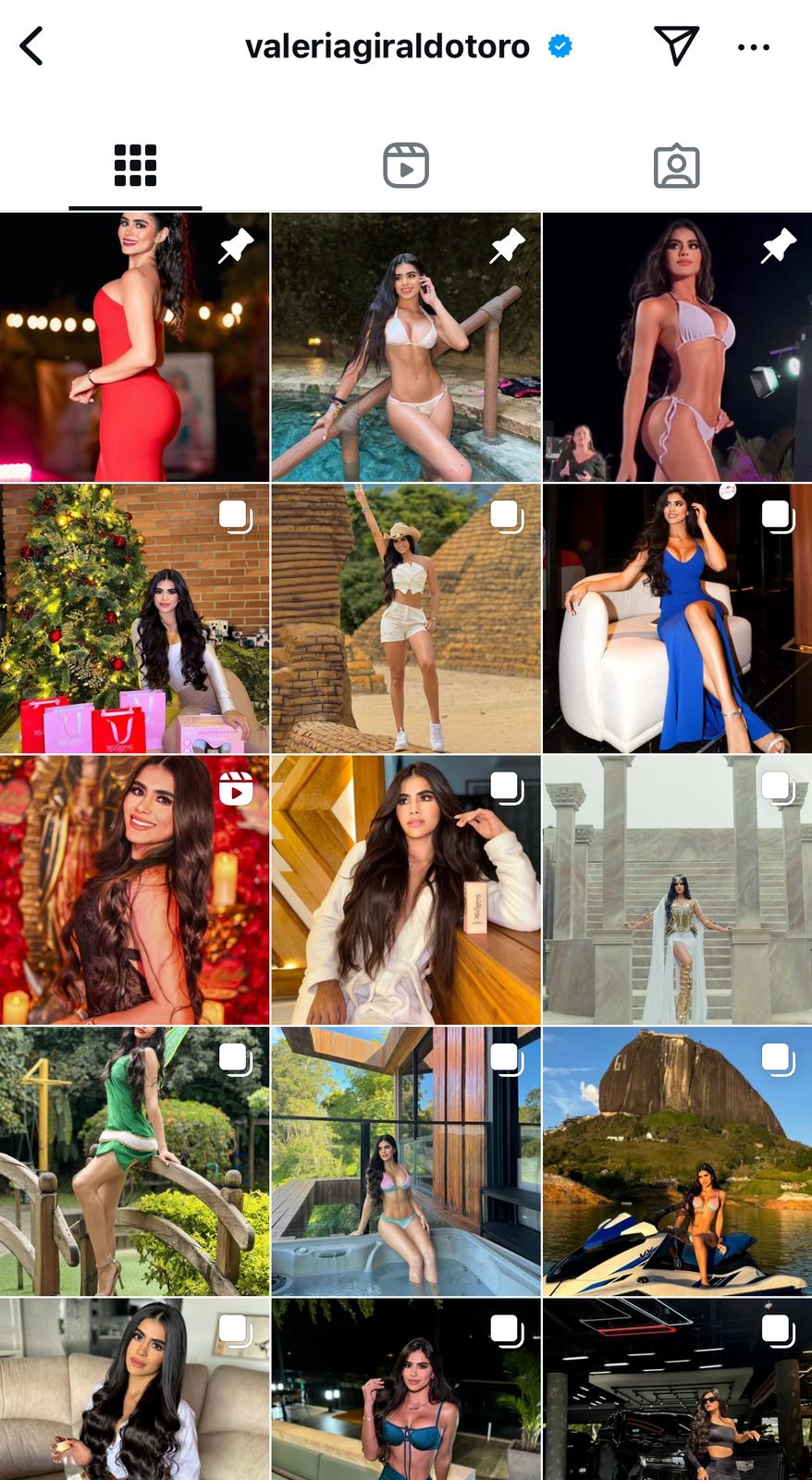Switch to the posts grid tab

tap(135, 166)
